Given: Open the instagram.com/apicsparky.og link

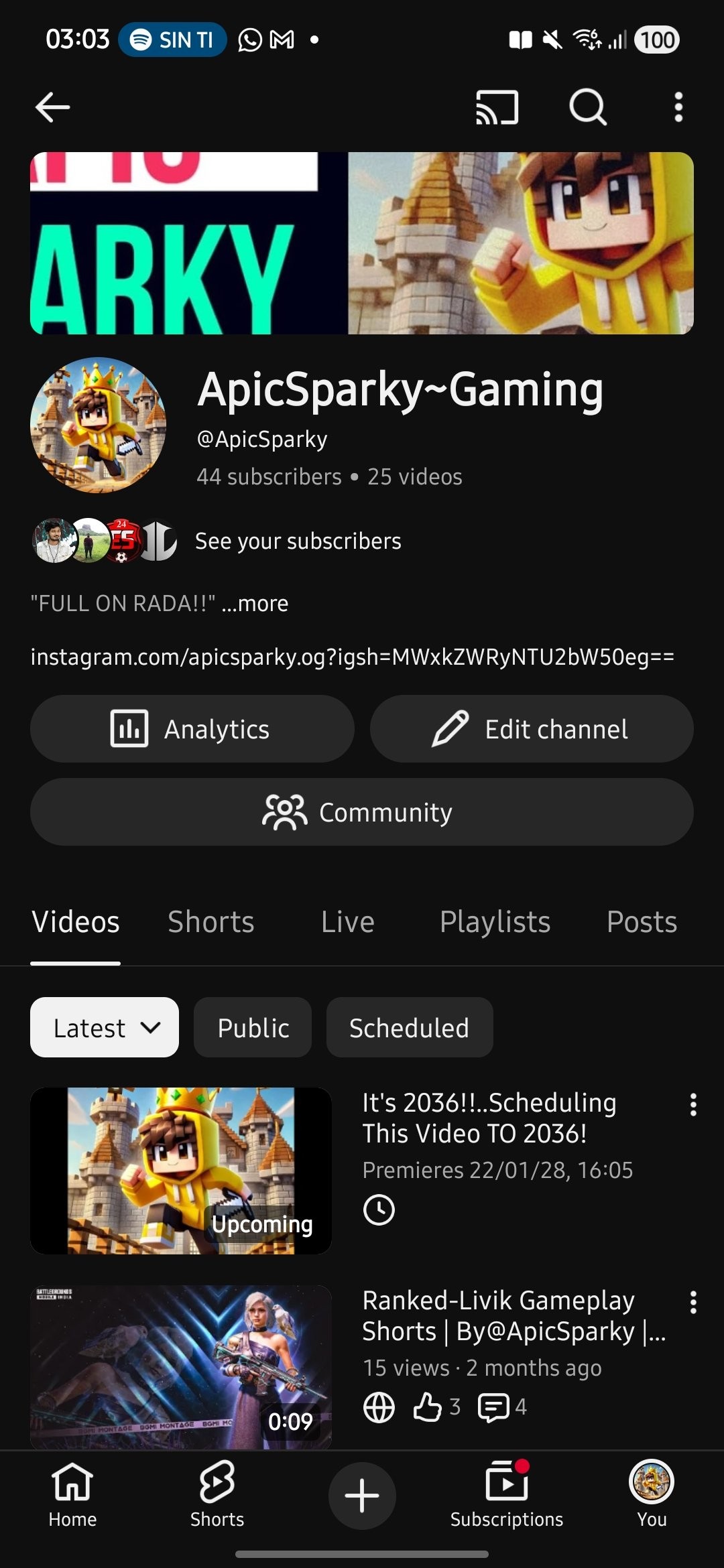Looking at the screenshot, I should (x=352, y=657).
